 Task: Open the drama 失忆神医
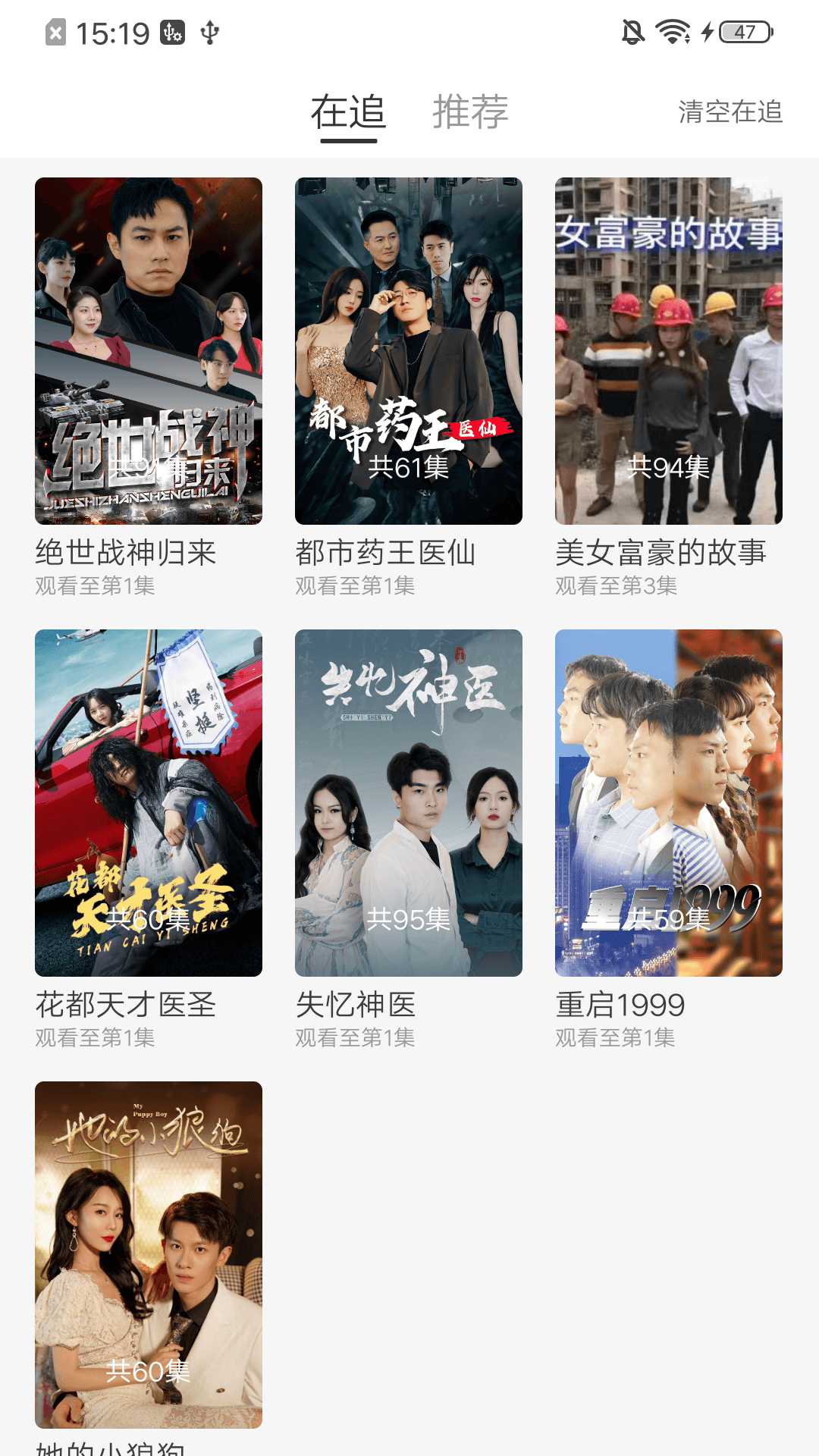click(x=409, y=803)
